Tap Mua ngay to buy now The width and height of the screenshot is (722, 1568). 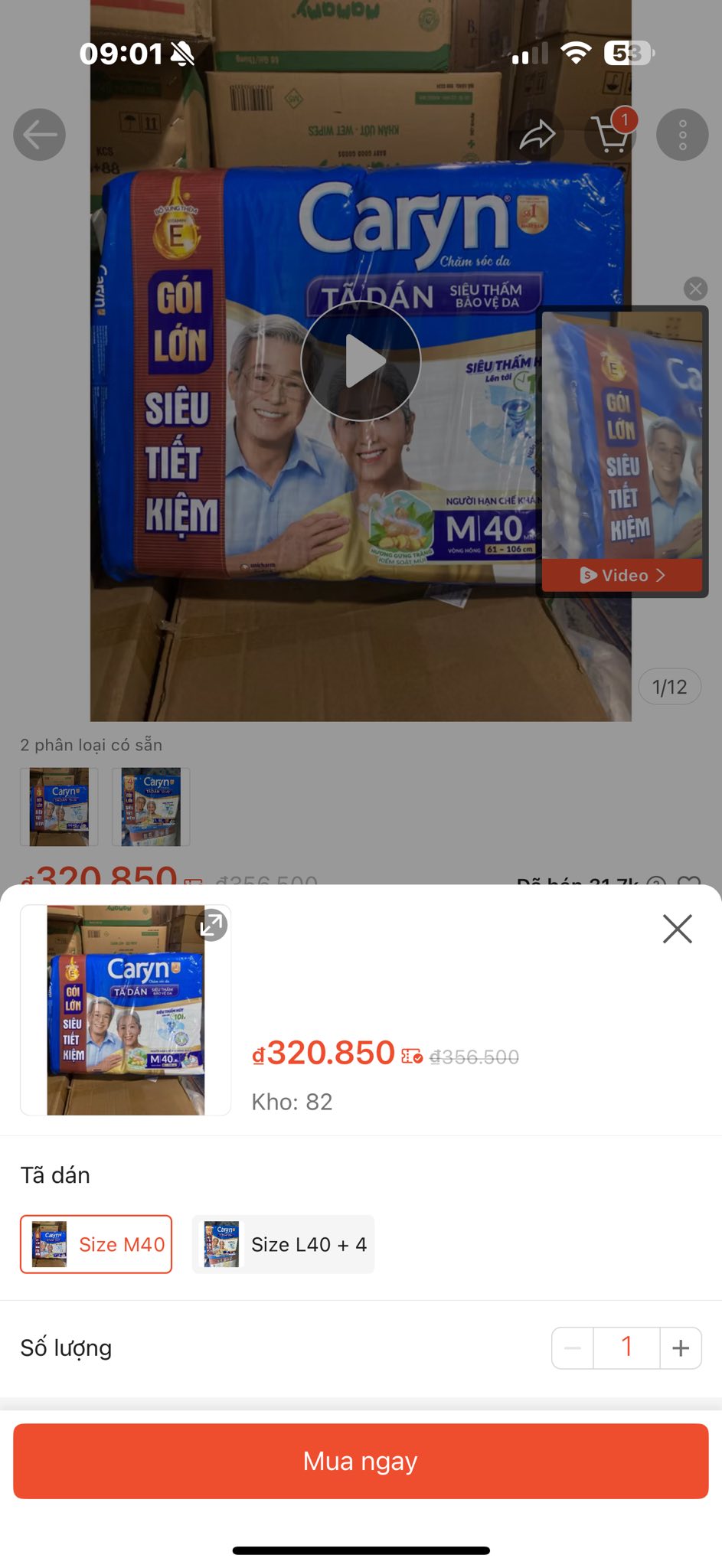tap(361, 1461)
